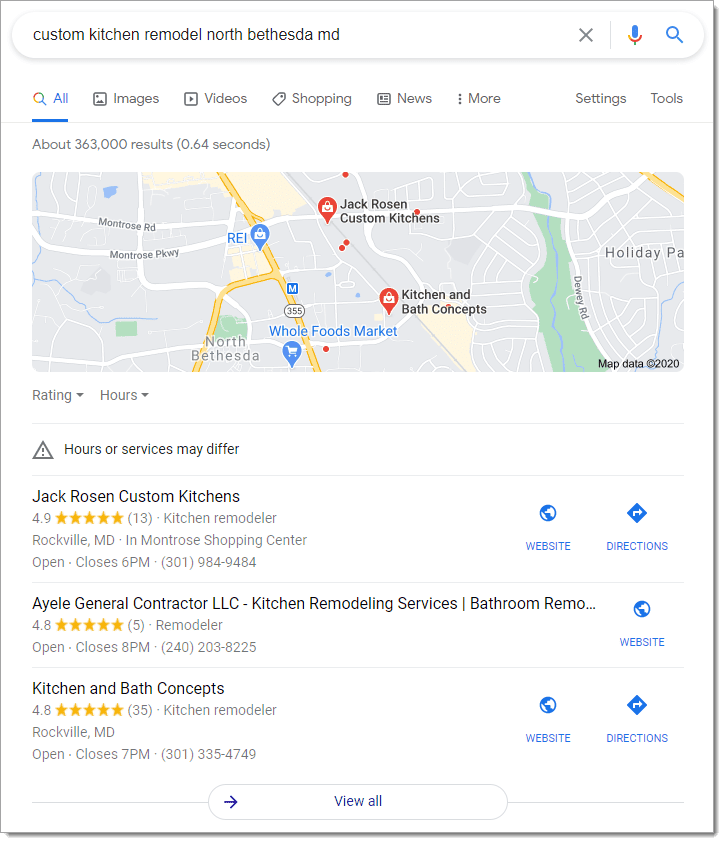Open the Jack Rosen Custom Kitchens listing

point(136,496)
